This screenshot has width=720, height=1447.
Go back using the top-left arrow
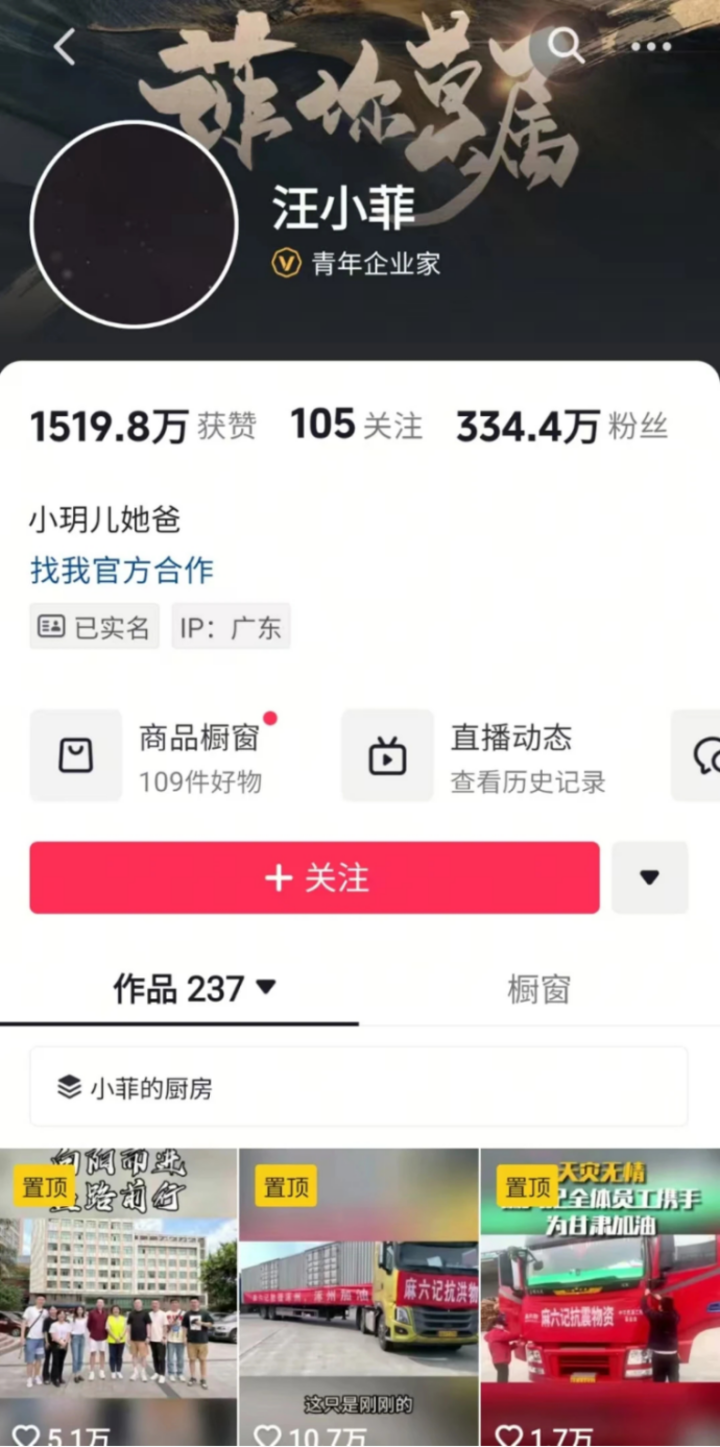pyautogui.click(x=65, y=46)
